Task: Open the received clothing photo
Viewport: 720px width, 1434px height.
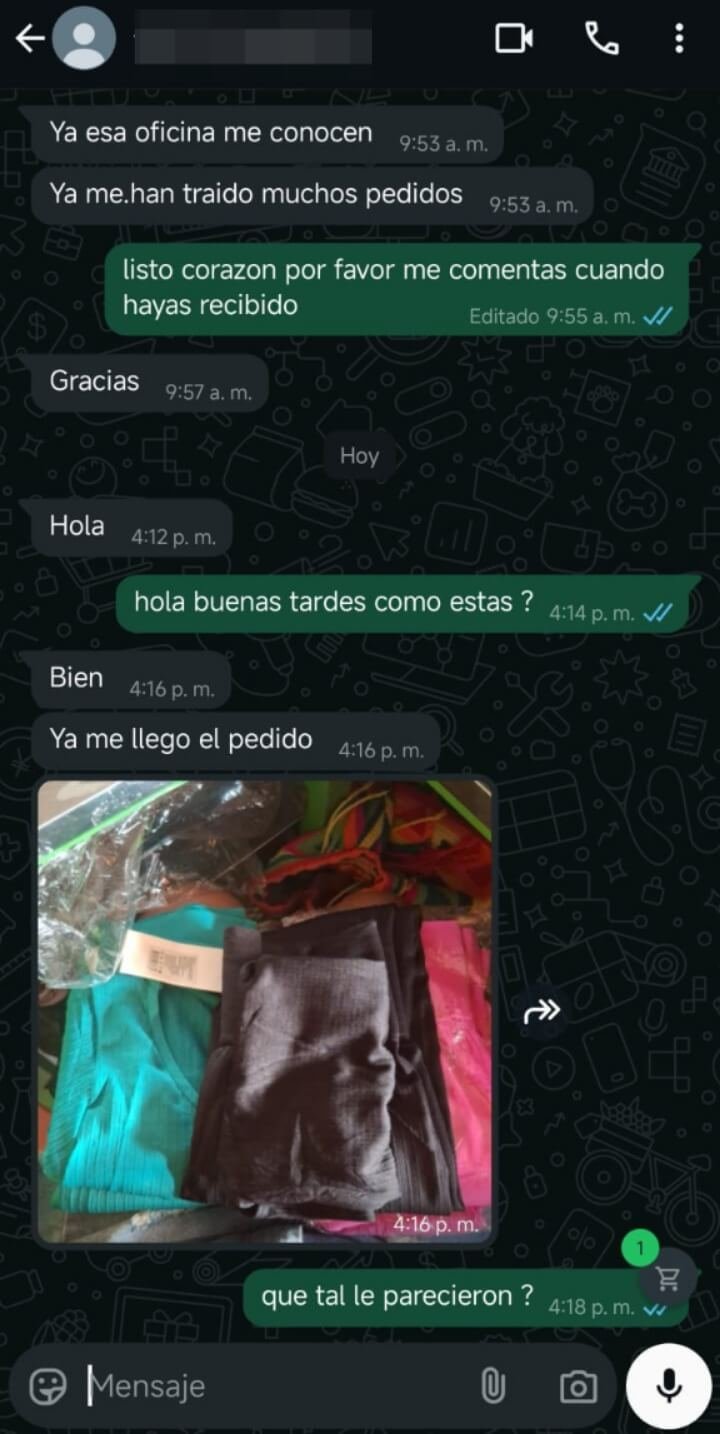Action: click(266, 1010)
